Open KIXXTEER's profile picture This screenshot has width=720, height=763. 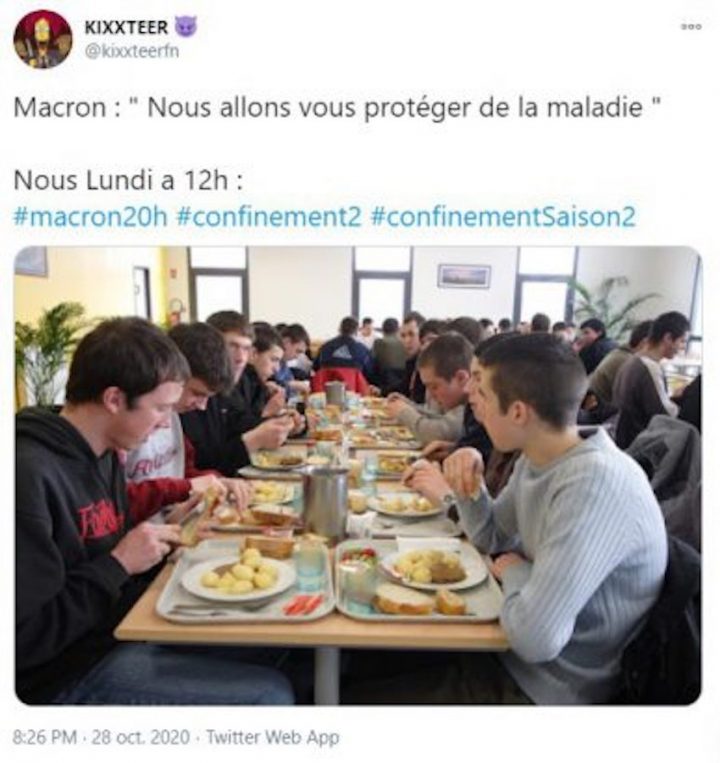click(42, 39)
